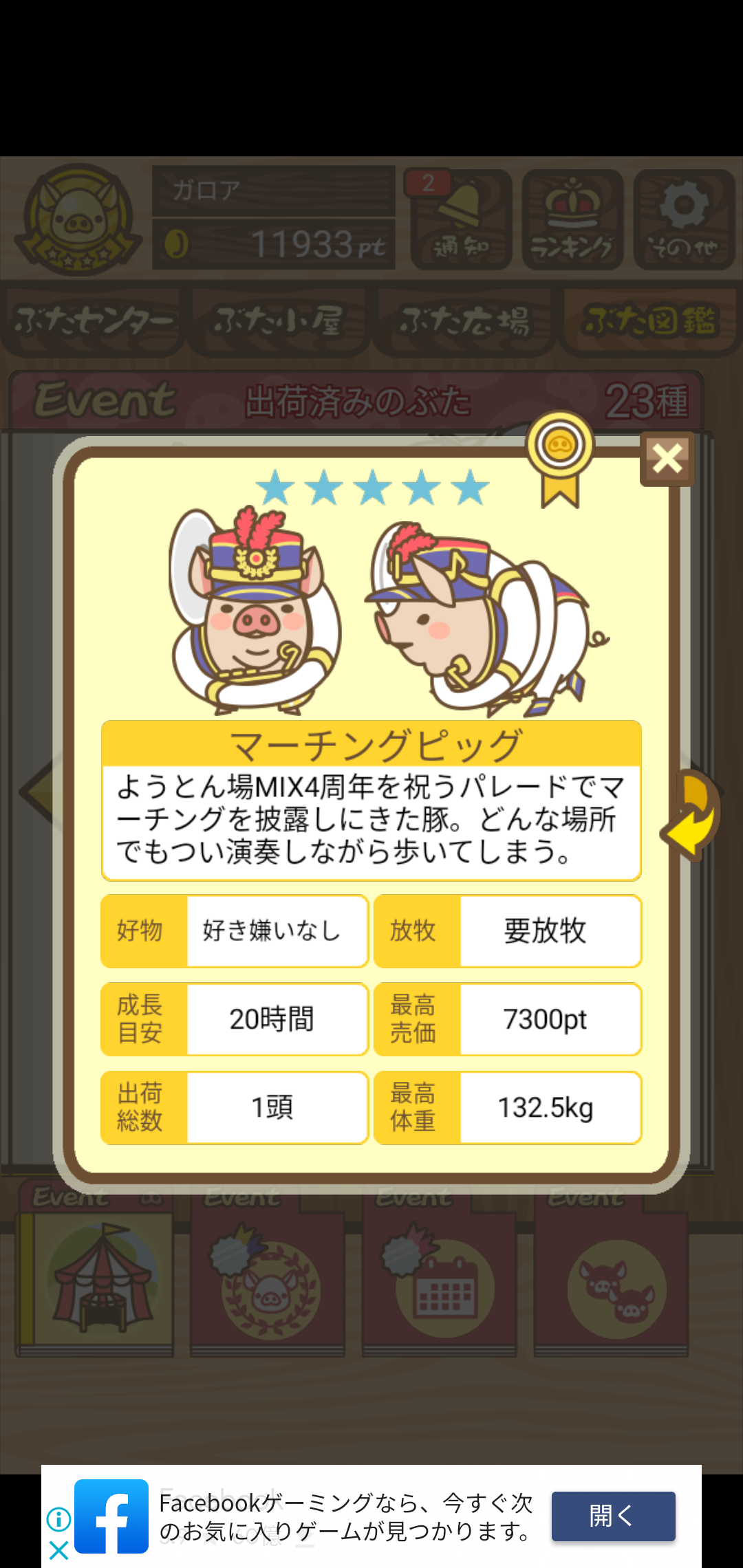Open the Facebook Gaming ad banner
Viewport: 743px width, 1568px height.
[x=371, y=1516]
